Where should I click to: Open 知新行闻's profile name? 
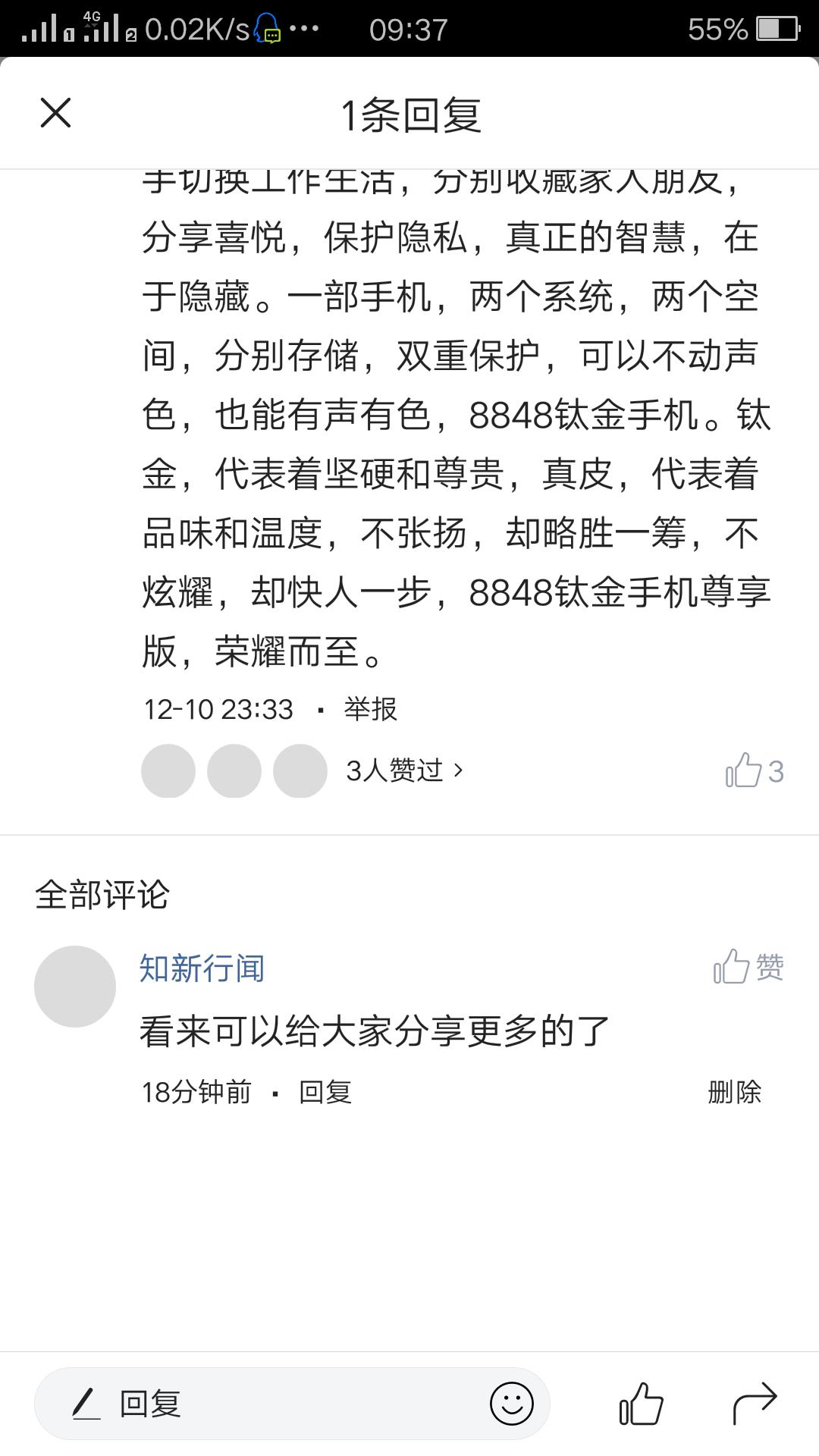[x=202, y=968]
